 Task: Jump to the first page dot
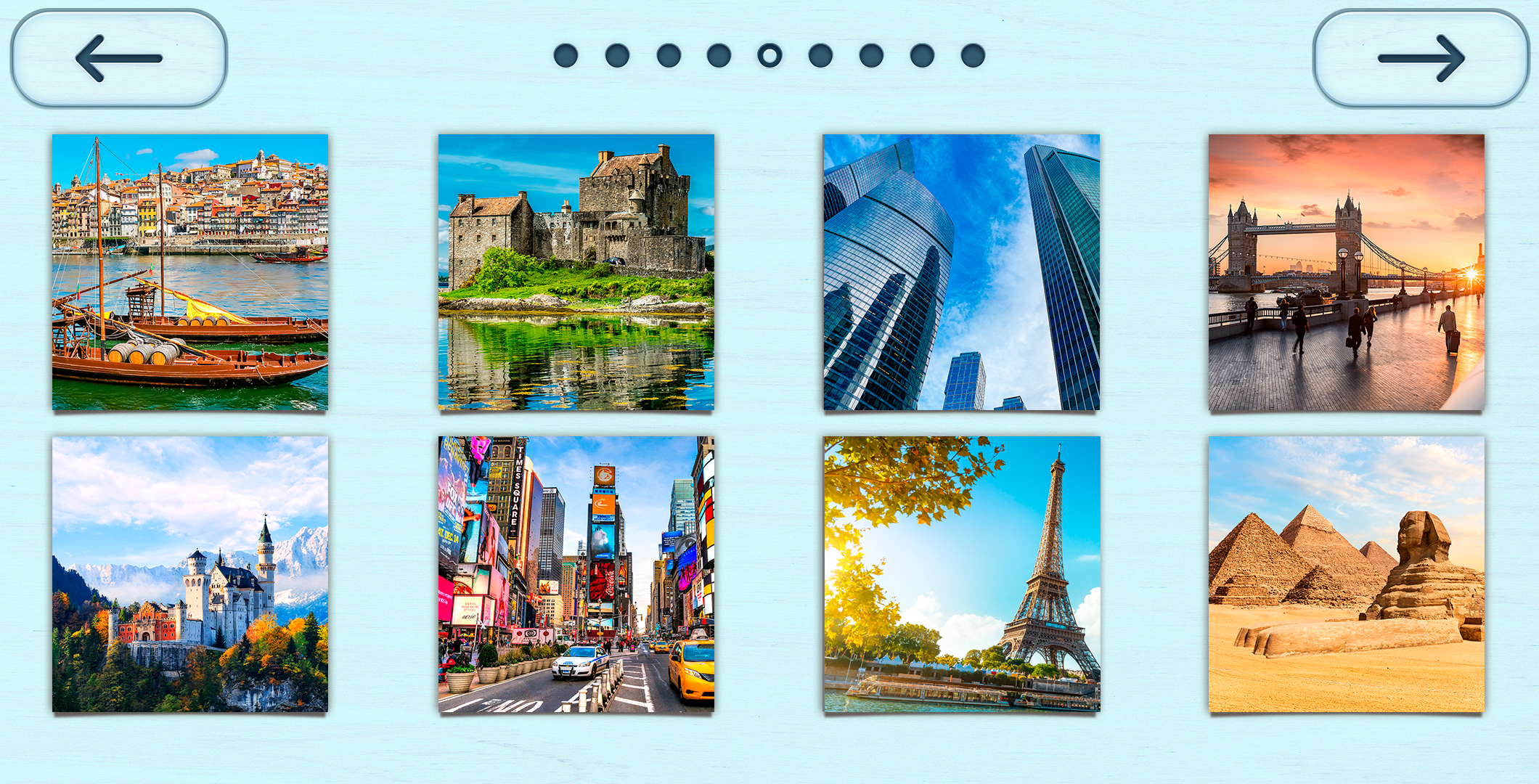(566, 55)
